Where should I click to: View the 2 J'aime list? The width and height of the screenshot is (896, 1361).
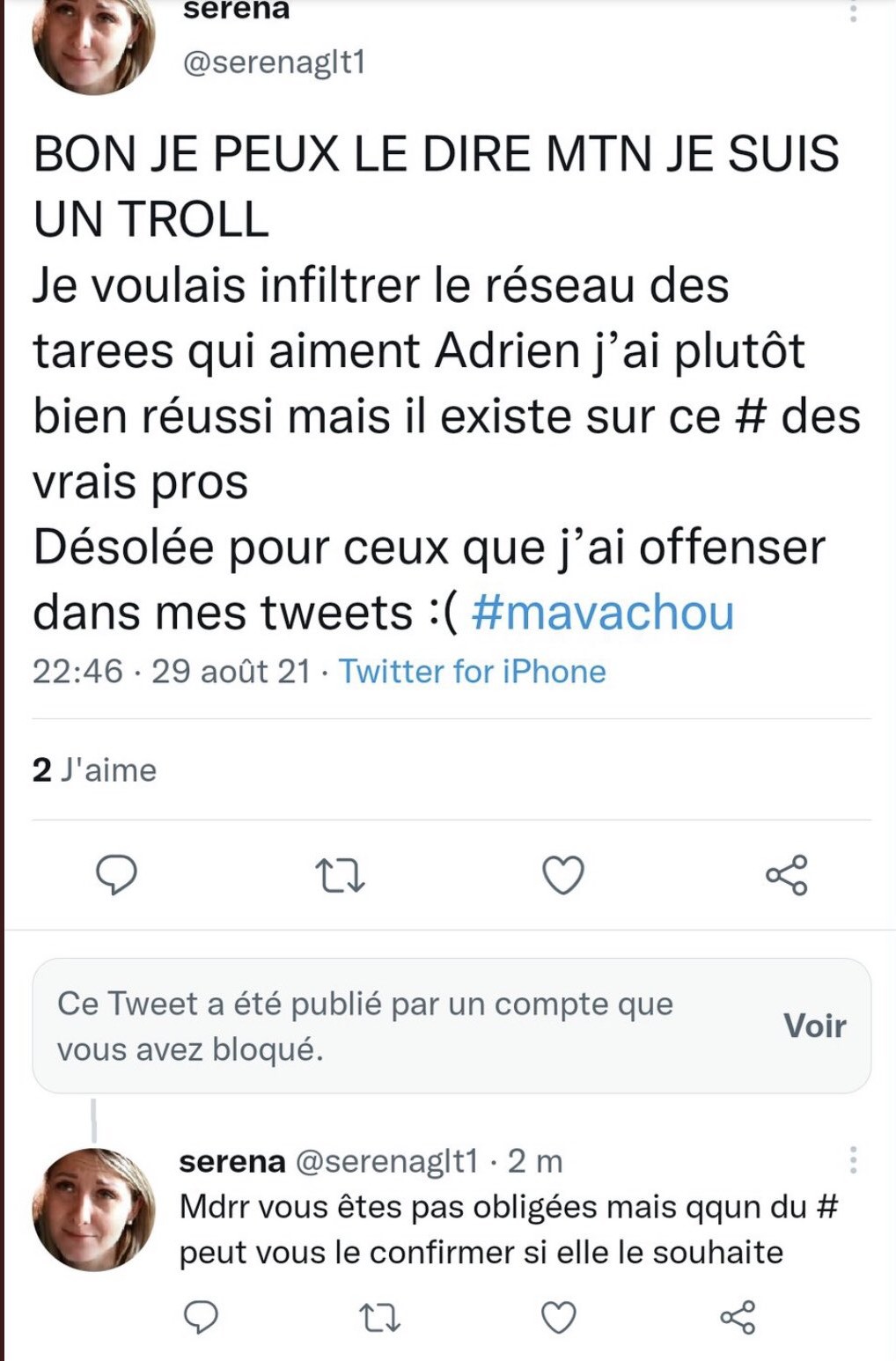point(94,770)
